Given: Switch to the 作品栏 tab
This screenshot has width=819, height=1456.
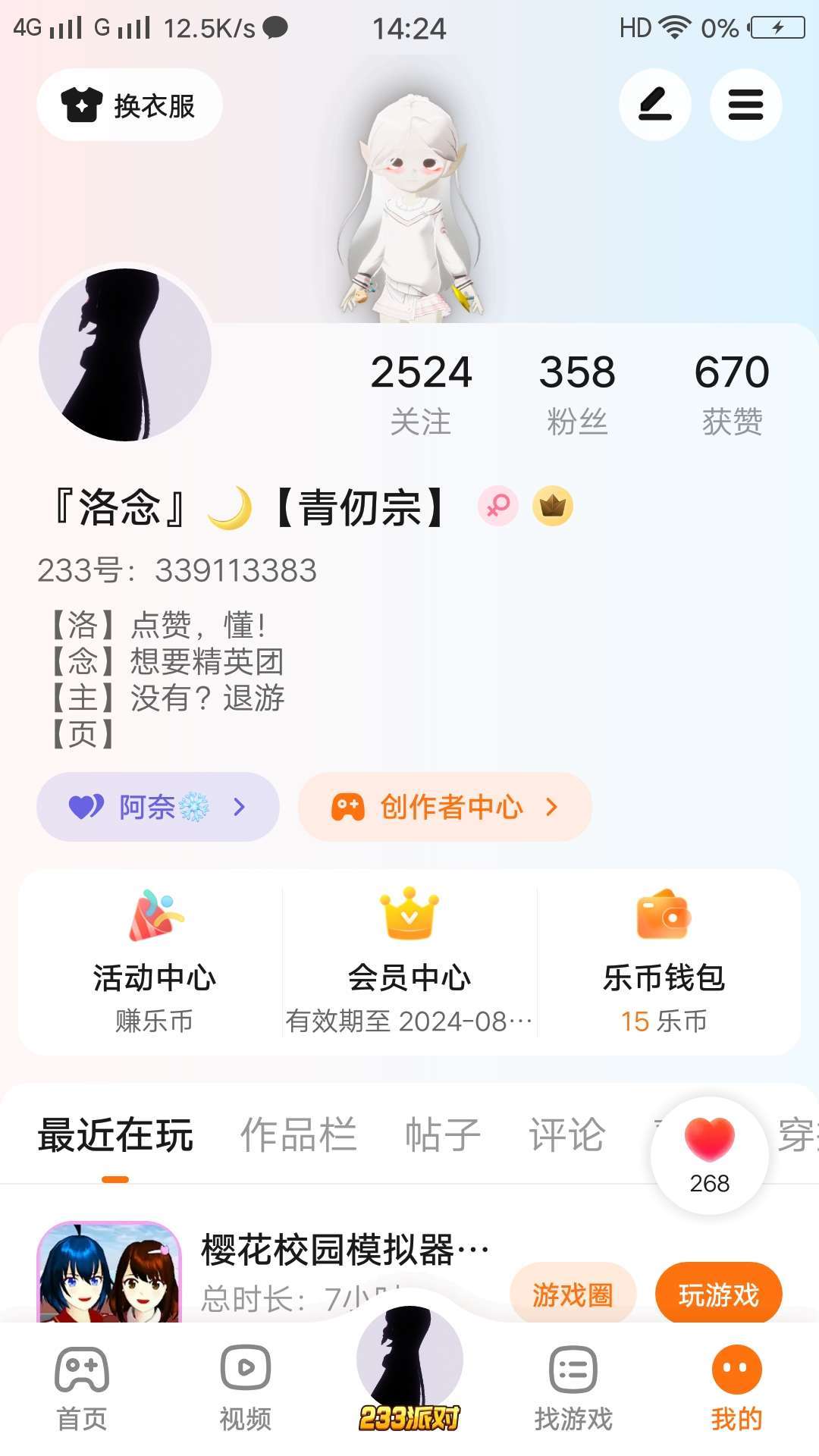Looking at the screenshot, I should pos(298,1135).
